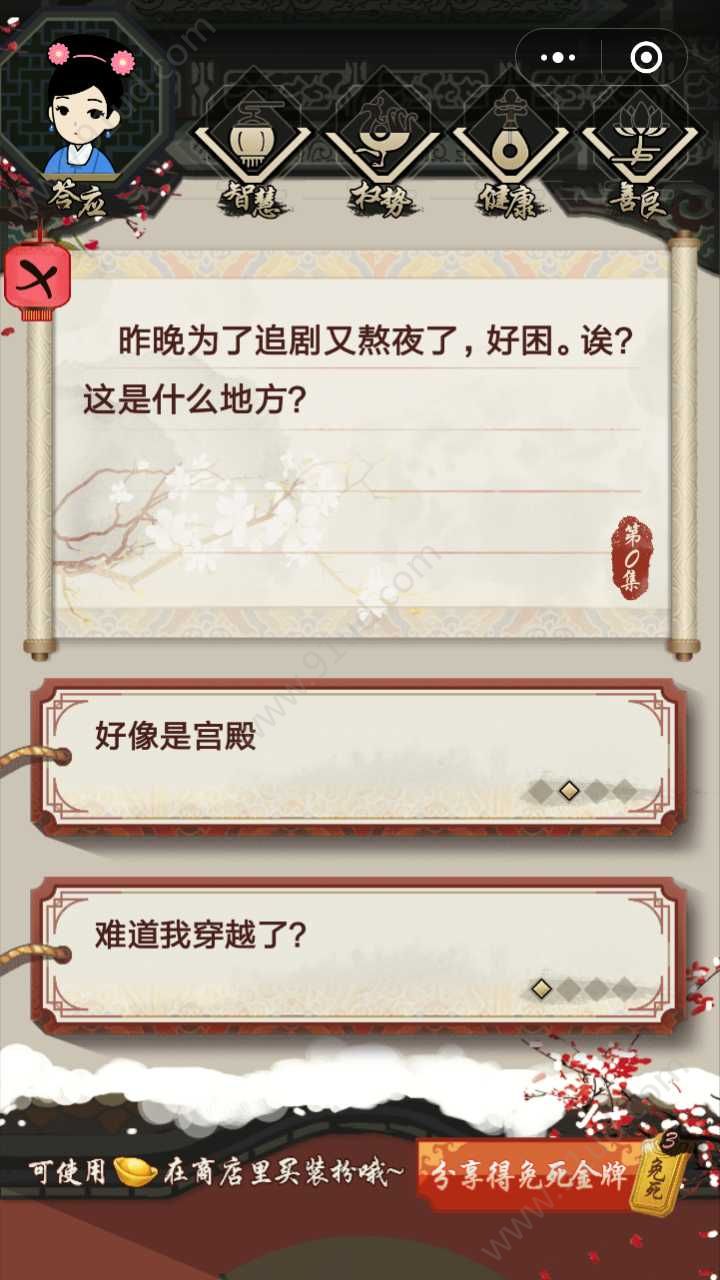Tap the red lantern icon
The height and width of the screenshot is (1280, 720).
(38, 280)
